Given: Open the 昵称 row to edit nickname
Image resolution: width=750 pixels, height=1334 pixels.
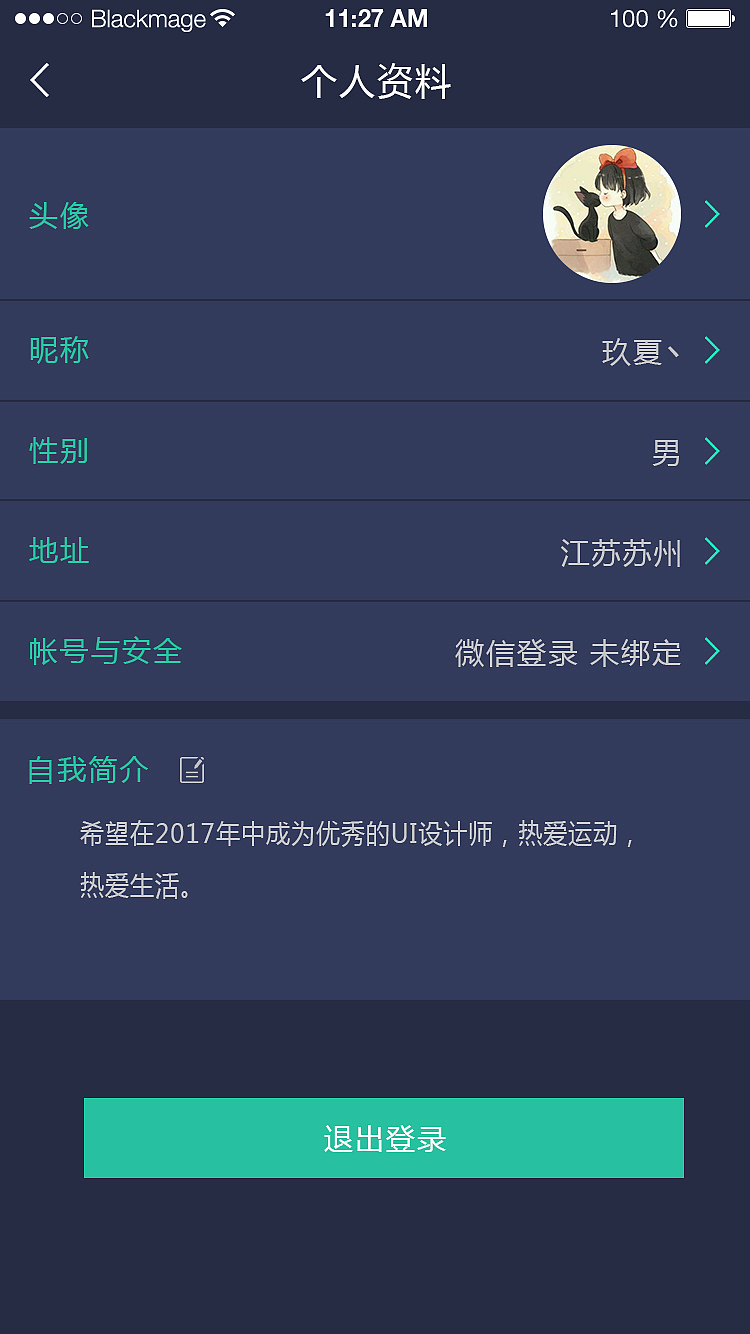Looking at the screenshot, I should (x=375, y=350).
